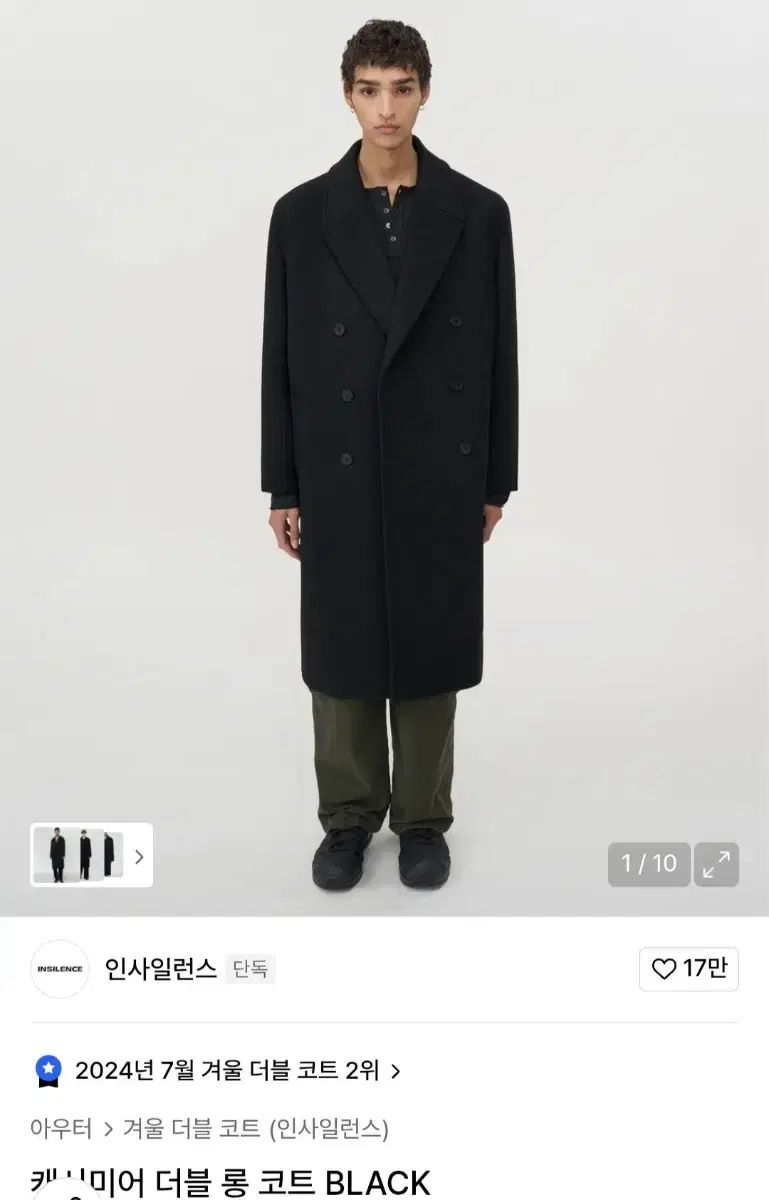769x1200 pixels.
Task: Like this coat (17만 hearts)
Action: (x=688, y=968)
